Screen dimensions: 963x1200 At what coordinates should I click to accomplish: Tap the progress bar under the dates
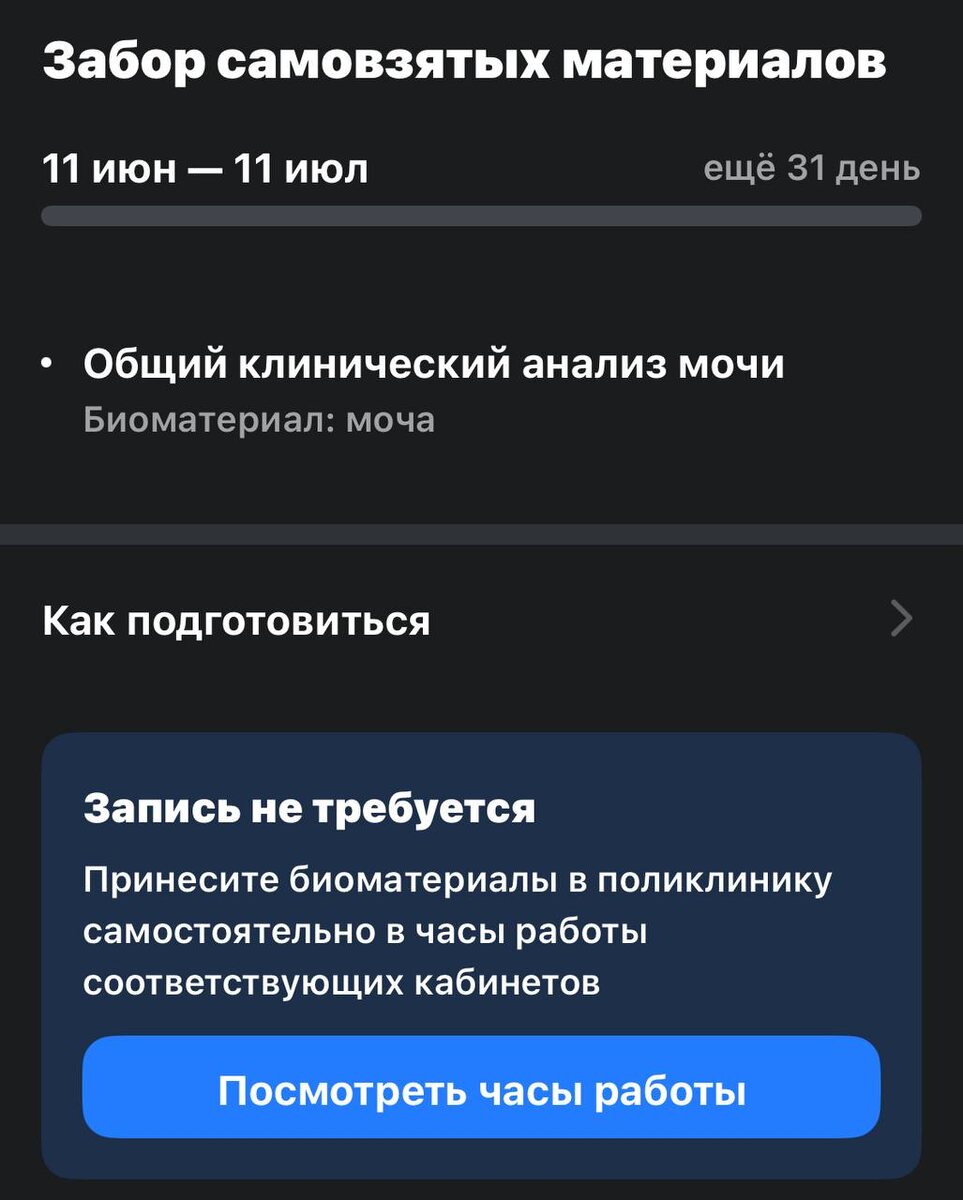(480, 213)
